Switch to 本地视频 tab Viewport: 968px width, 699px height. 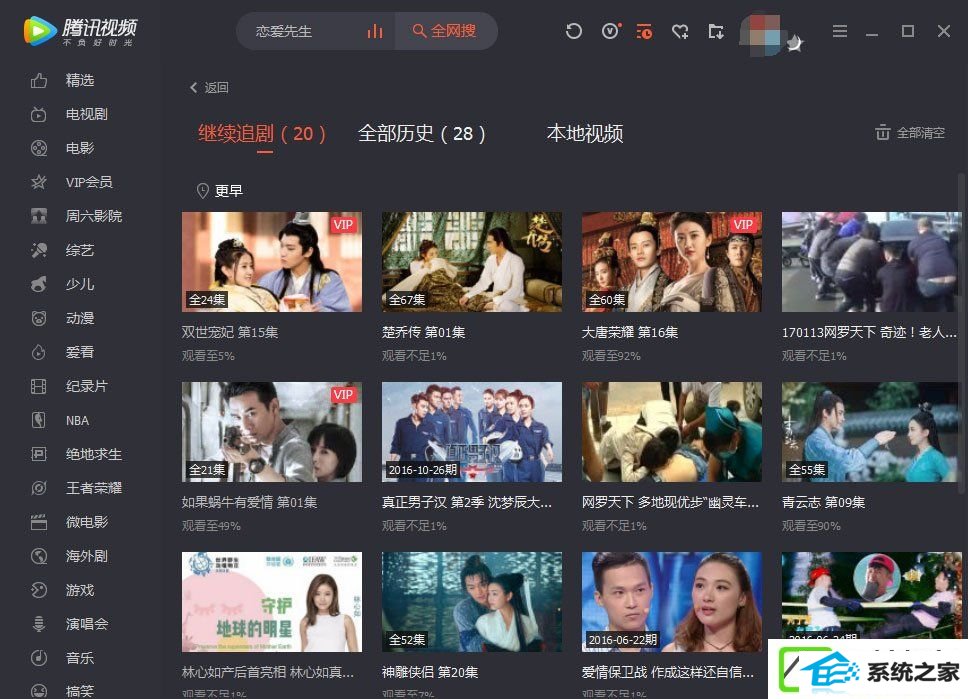click(x=584, y=133)
